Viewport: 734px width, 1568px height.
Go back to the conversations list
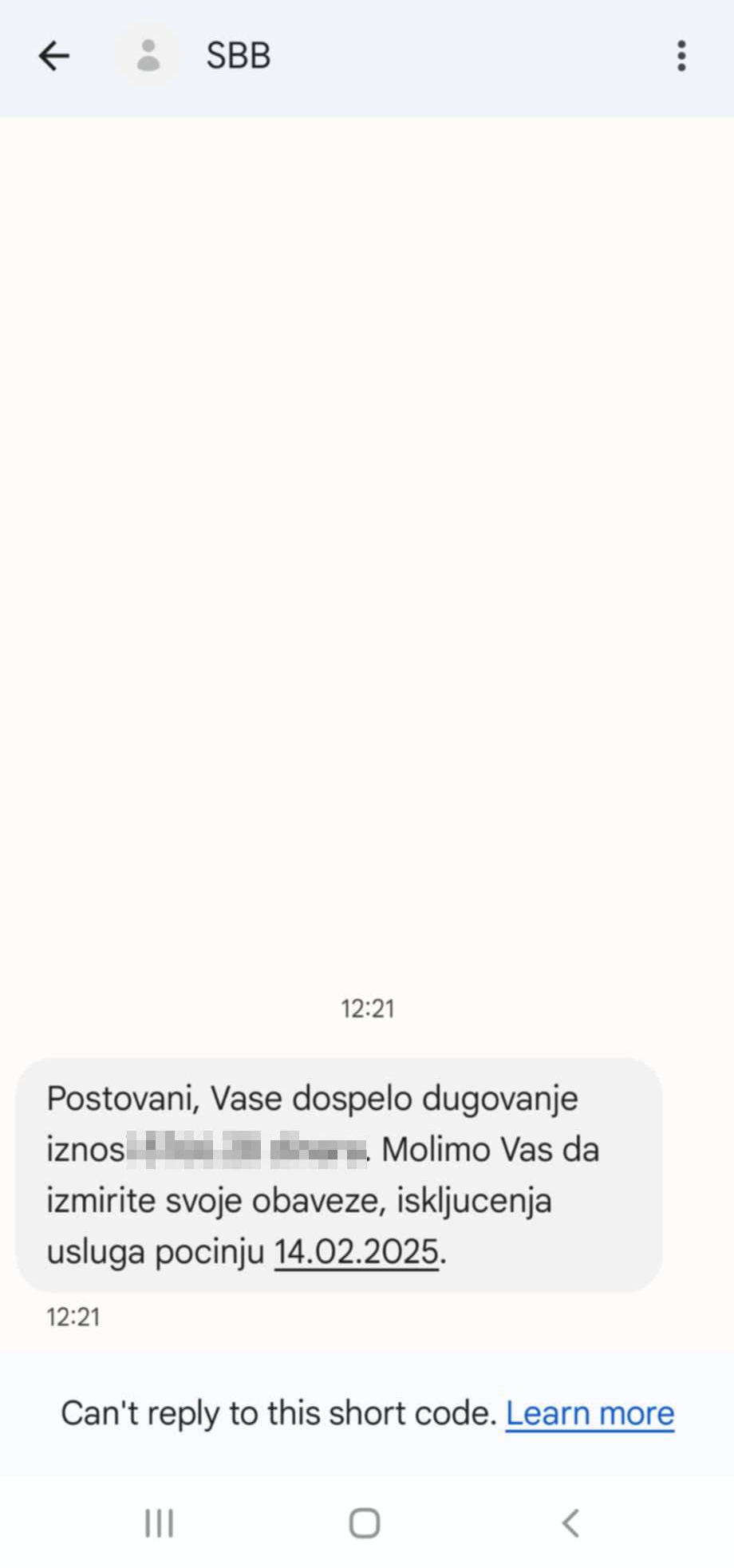[54, 56]
